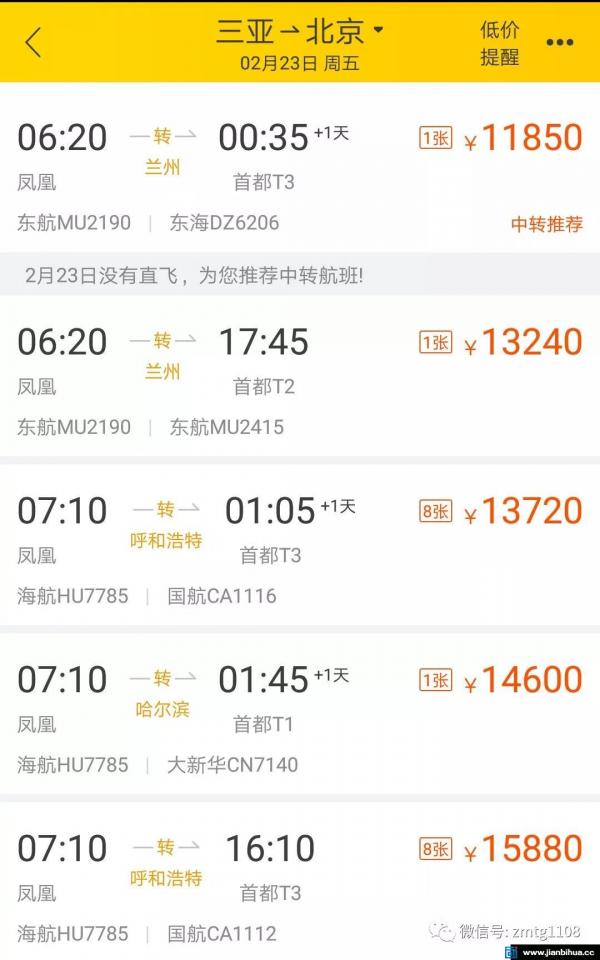
Task: Set a low price alert (低价提醒)
Action: [499, 43]
